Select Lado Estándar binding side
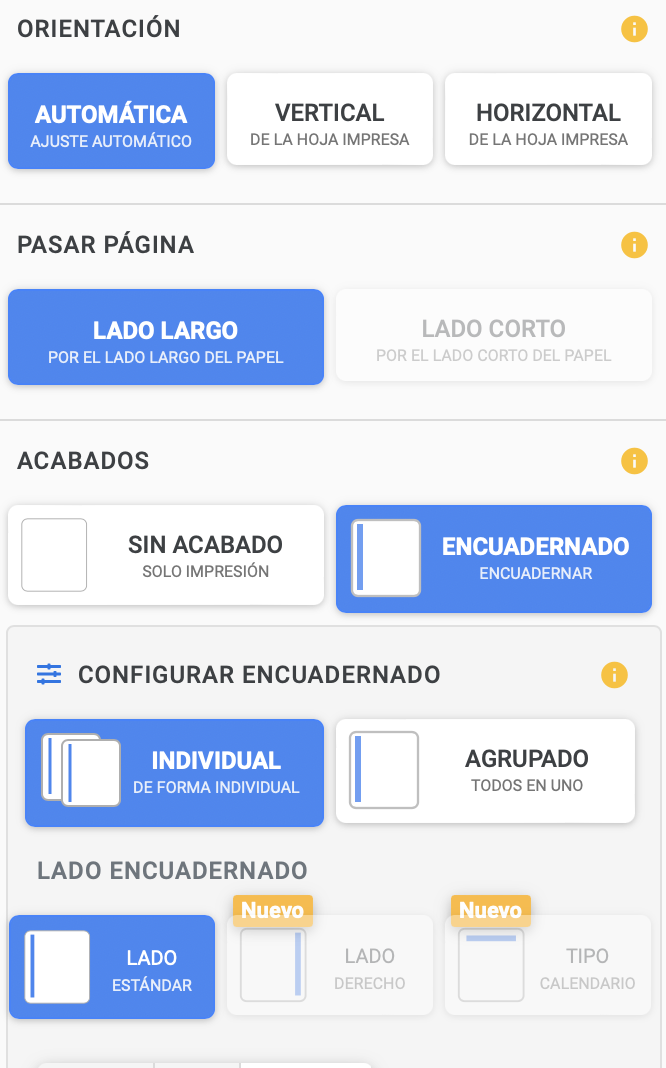This screenshot has height=1068, width=666. (x=112, y=967)
